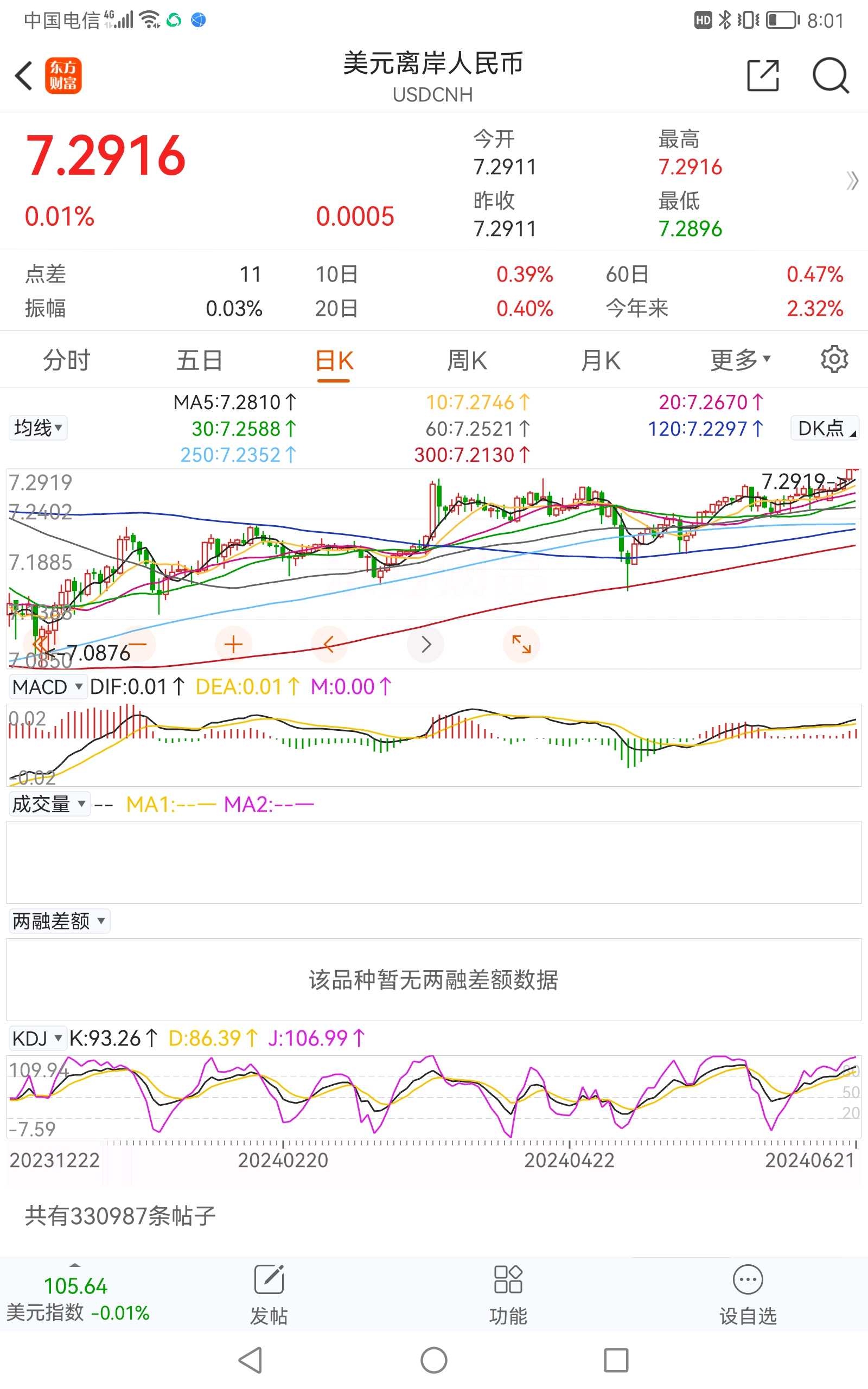
Task: Open the 均线 moving-average indicator dropdown
Action: click(38, 428)
